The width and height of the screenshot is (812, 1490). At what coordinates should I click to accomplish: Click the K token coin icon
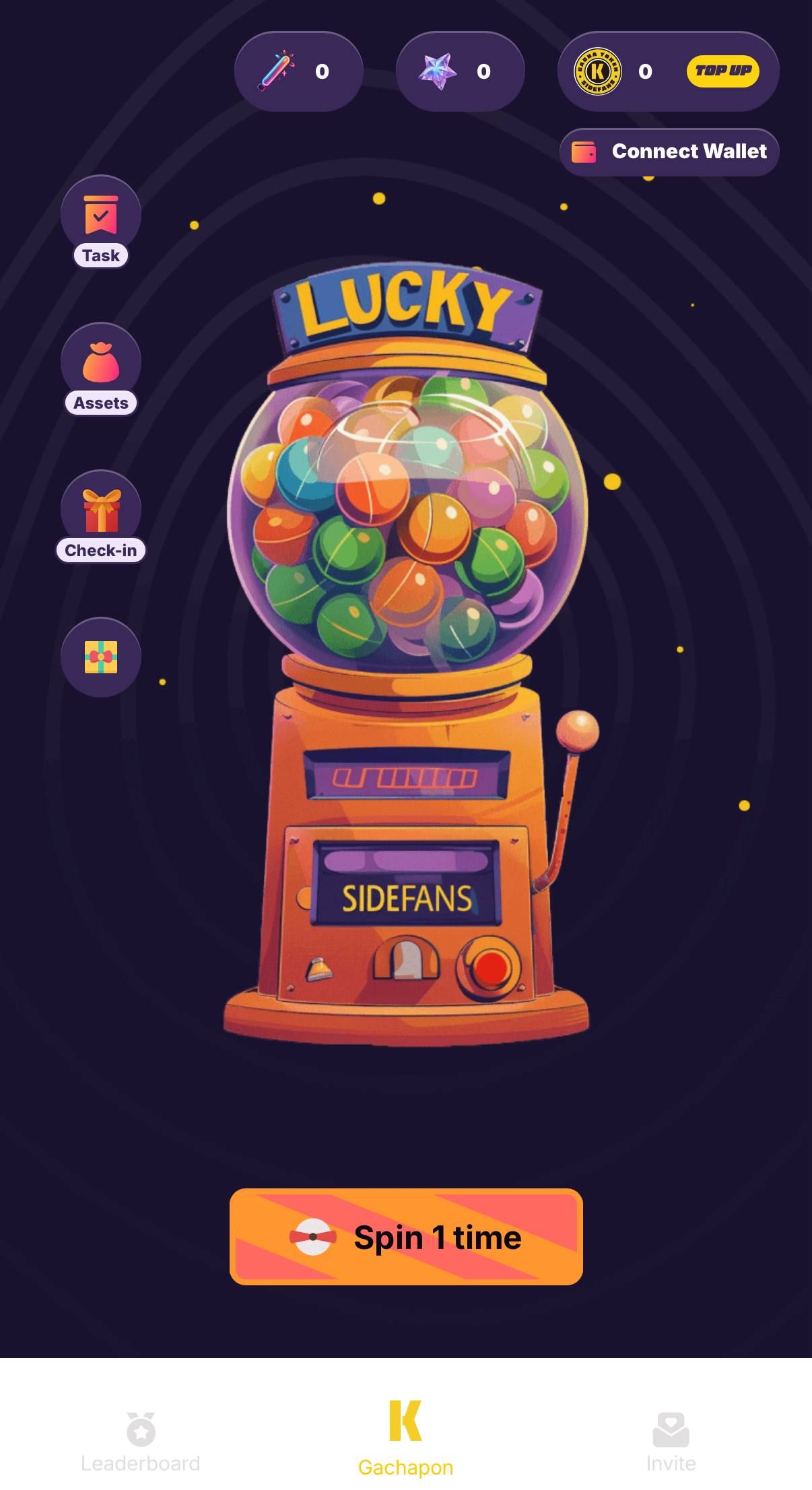tap(598, 70)
